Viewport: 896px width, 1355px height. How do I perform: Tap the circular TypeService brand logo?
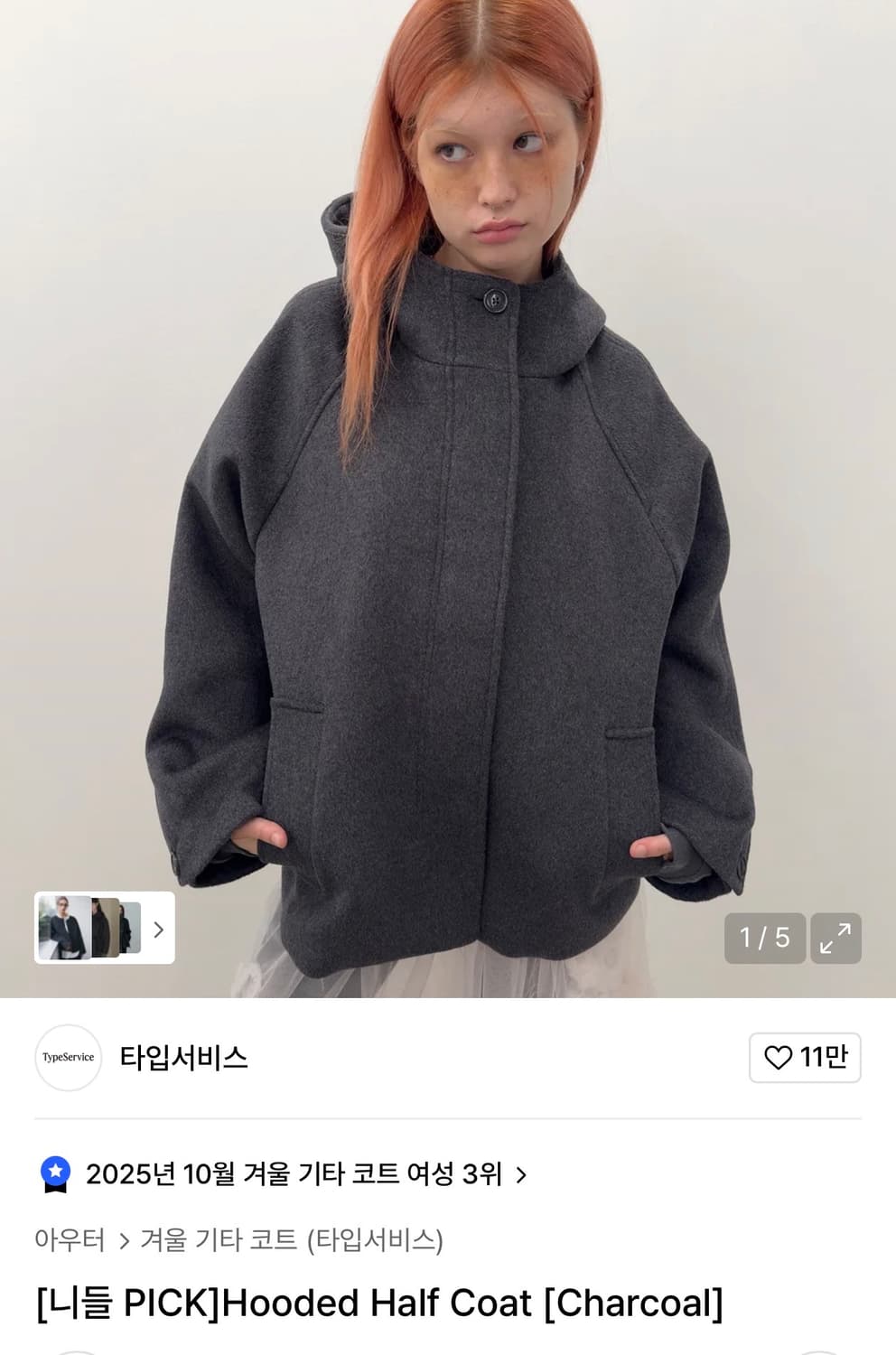tap(67, 1058)
